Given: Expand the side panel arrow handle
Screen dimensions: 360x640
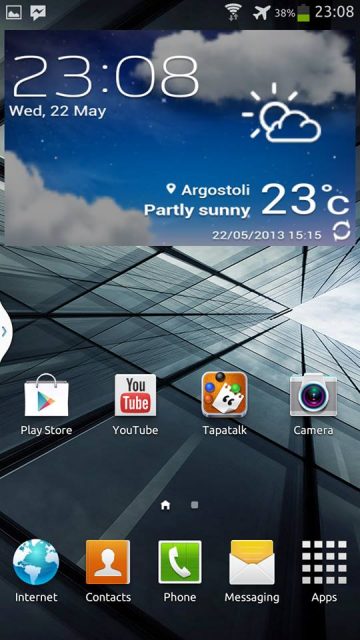Looking at the screenshot, I should tap(5, 331).
